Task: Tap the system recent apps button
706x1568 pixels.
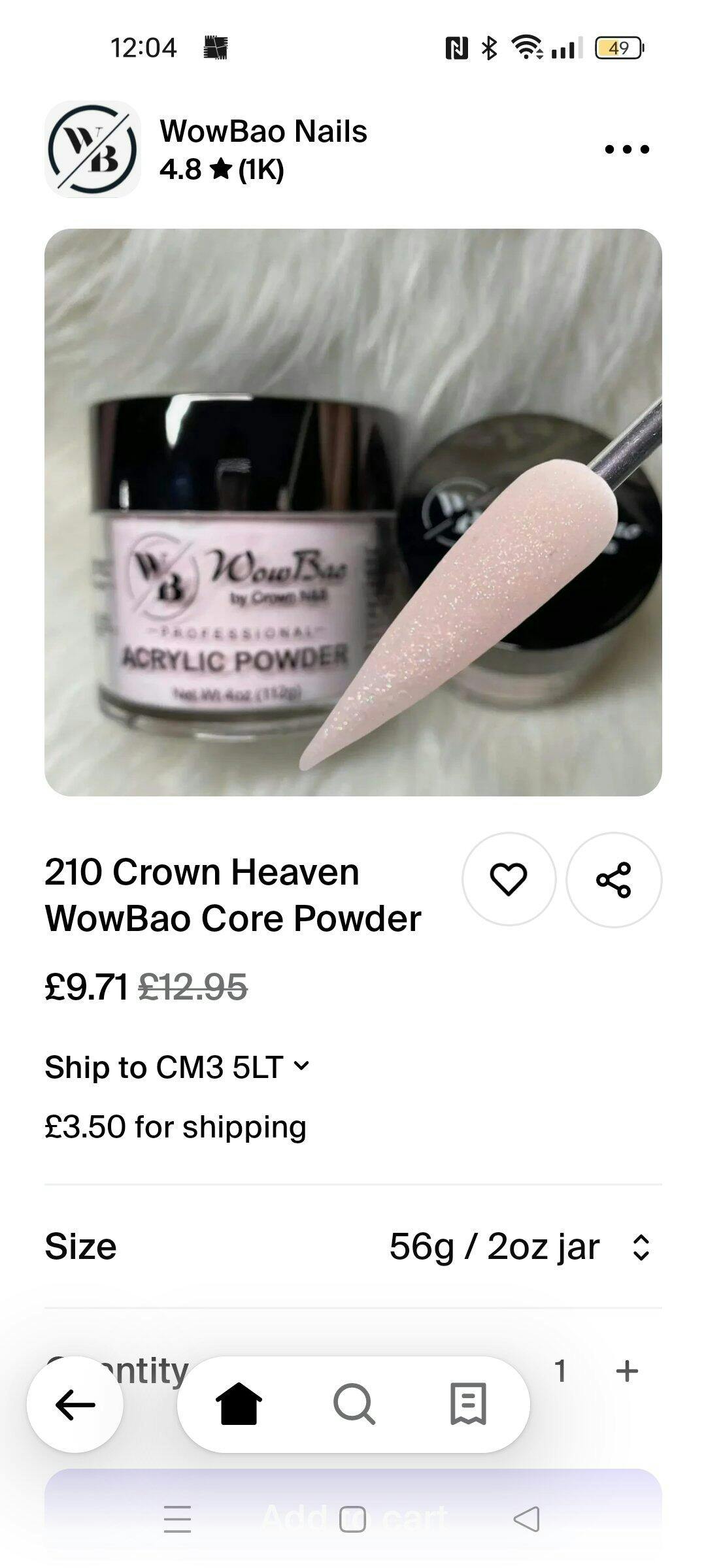Action: [x=178, y=1519]
